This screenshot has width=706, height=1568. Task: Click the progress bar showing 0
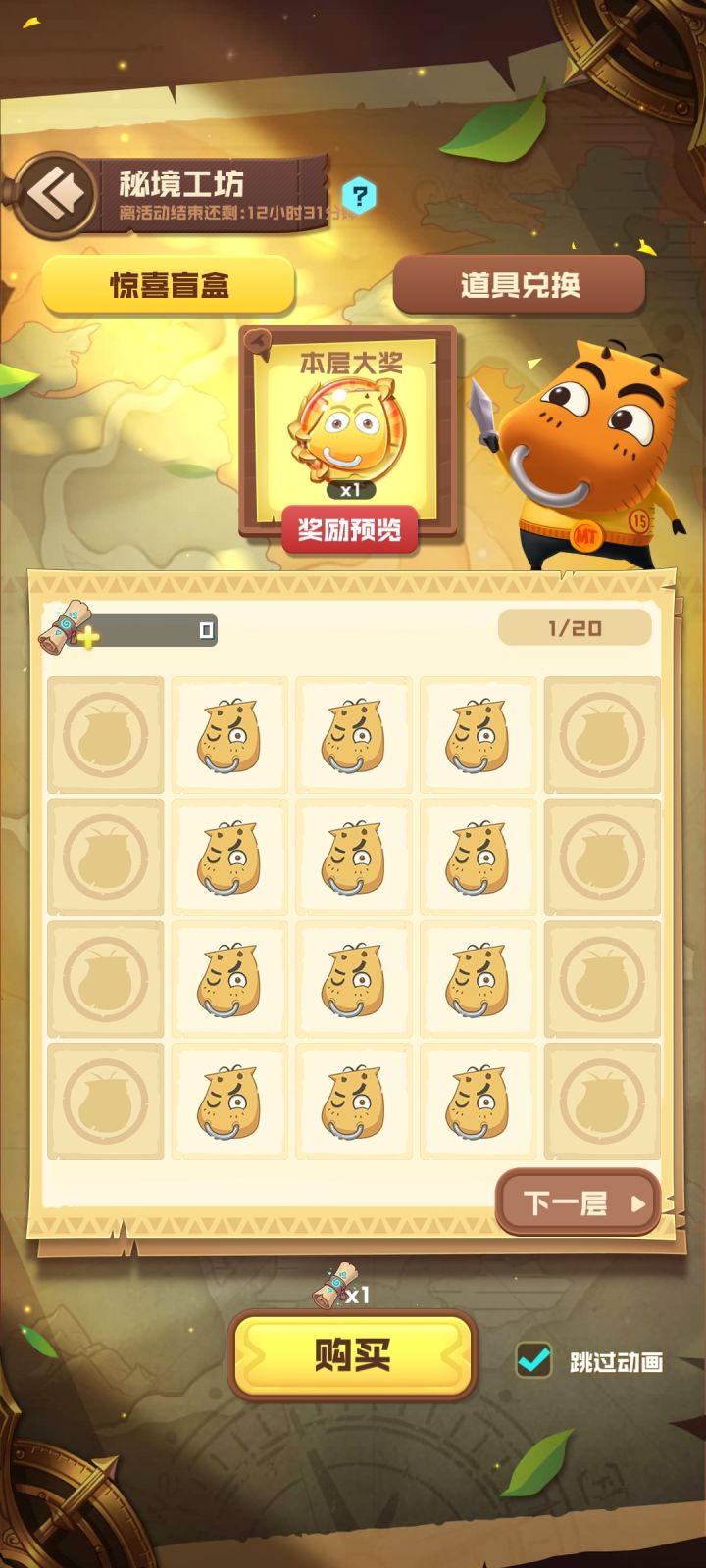[157, 630]
